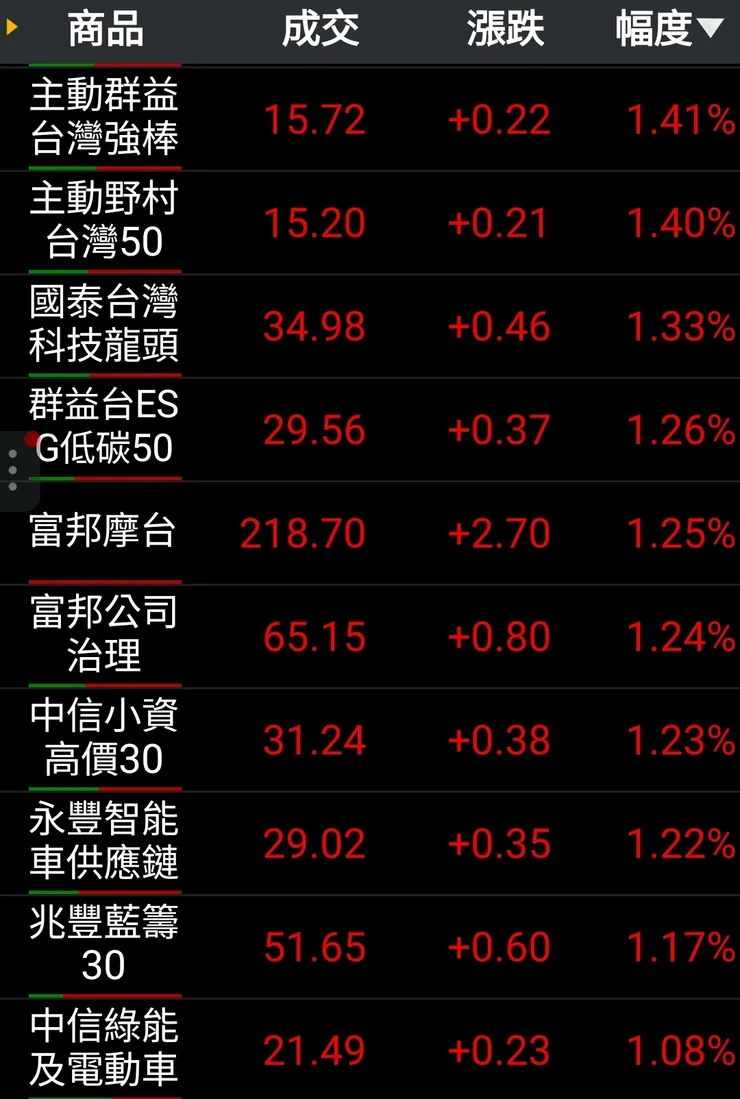Viewport: 740px width, 1099px height.
Task: Open the floating three-dot quick menu handle
Action: 14,470
